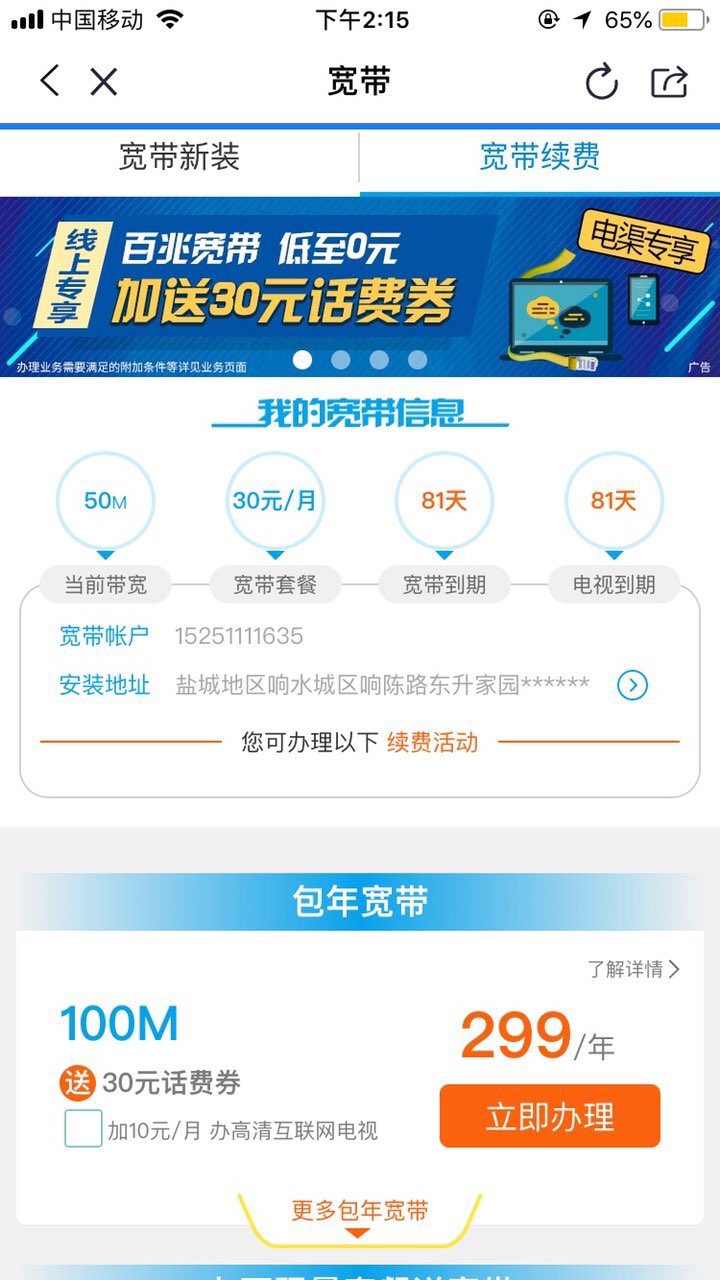Open 了解详情 for the 100M plan
Image resolution: width=720 pixels, height=1280 pixels.
pos(633,969)
